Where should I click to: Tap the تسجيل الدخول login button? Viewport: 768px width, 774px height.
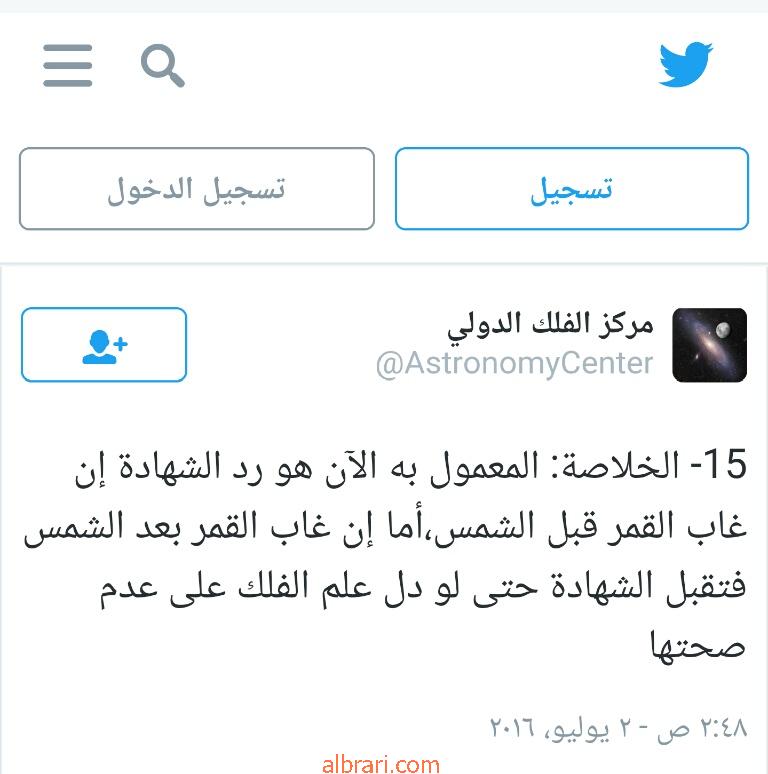[x=196, y=189]
